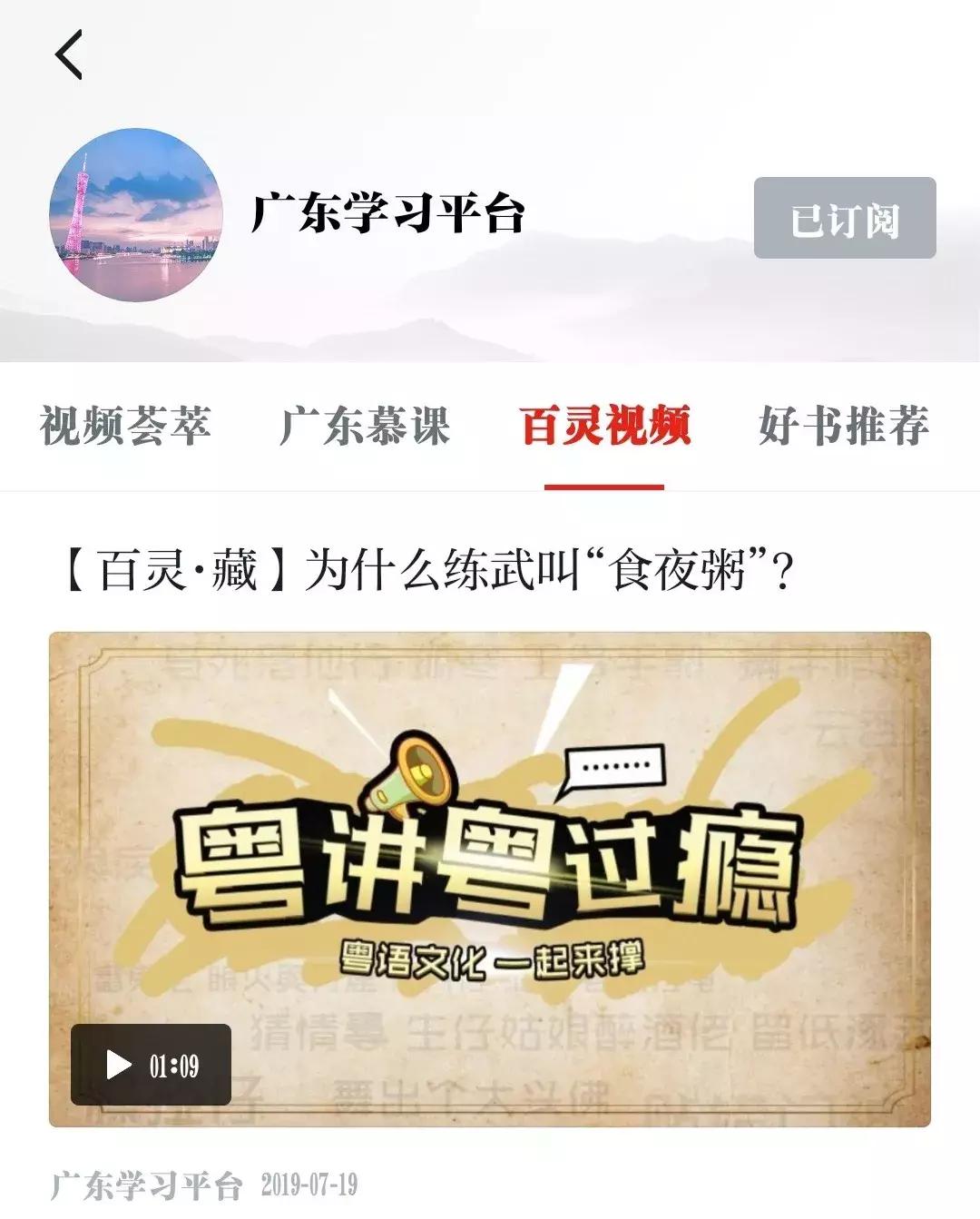This screenshot has width=980, height=1219.
Task: Toggle the 已订阅 subscription button
Action: [x=842, y=218]
